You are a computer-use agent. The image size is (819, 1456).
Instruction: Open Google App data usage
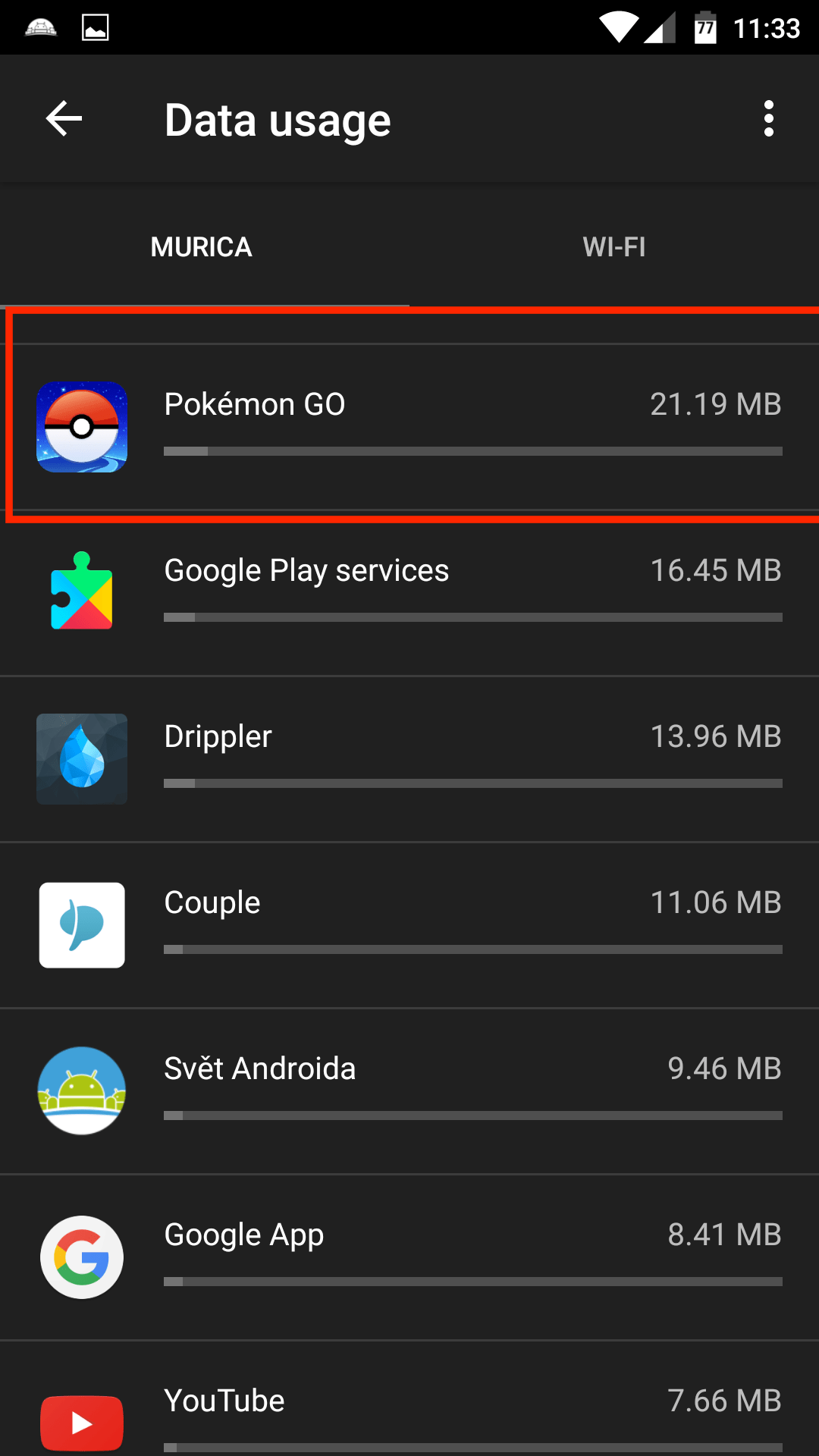click(x=409, y=1257)
